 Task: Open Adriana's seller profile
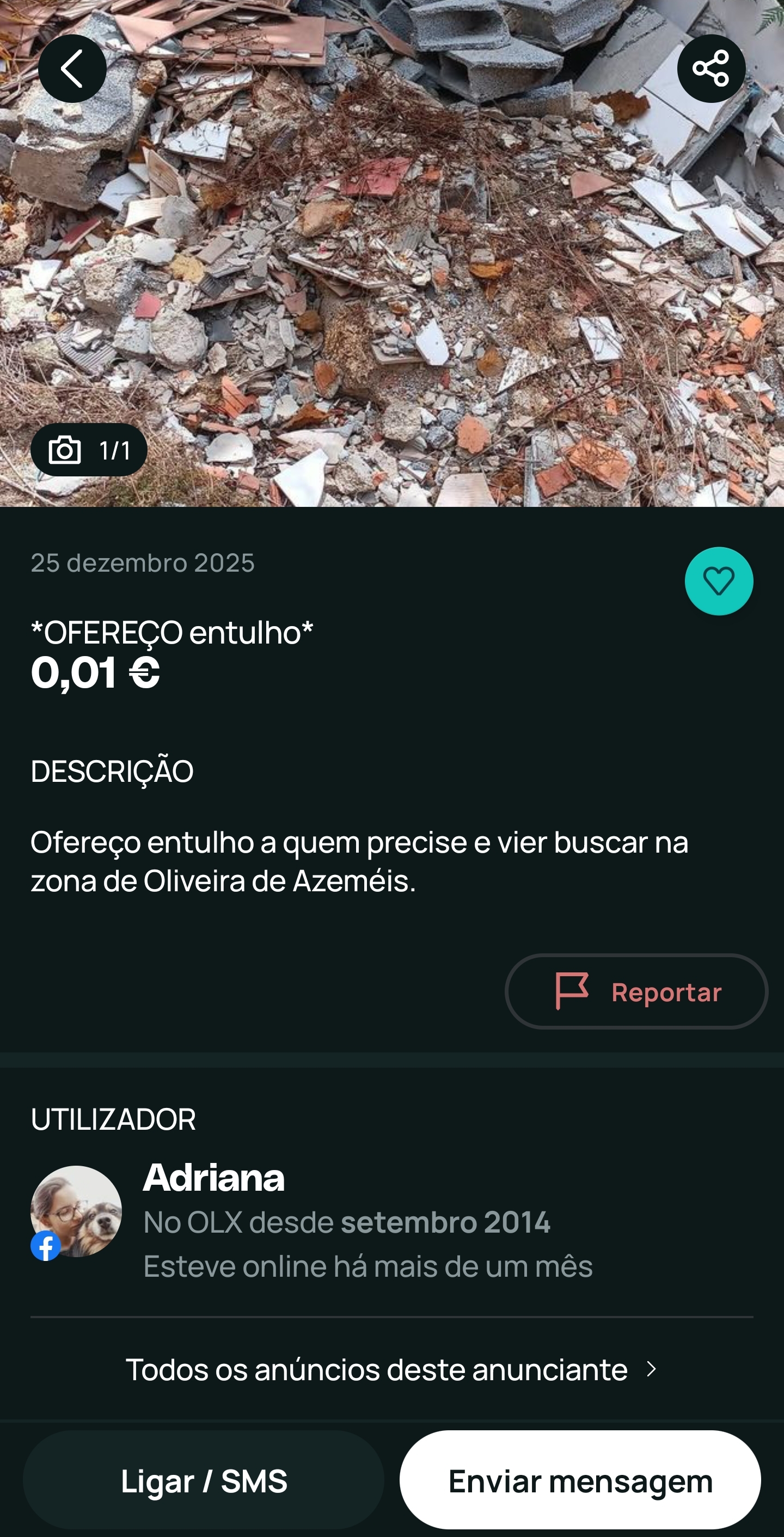tap(213, 1178)
